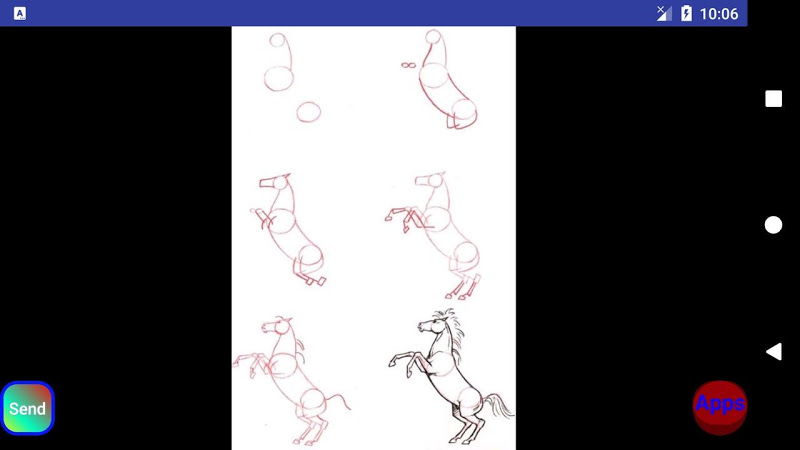The height and width of the screenshot is (450, 800).
Task: Go back using the system back arrow
Action: pos(773,351)
